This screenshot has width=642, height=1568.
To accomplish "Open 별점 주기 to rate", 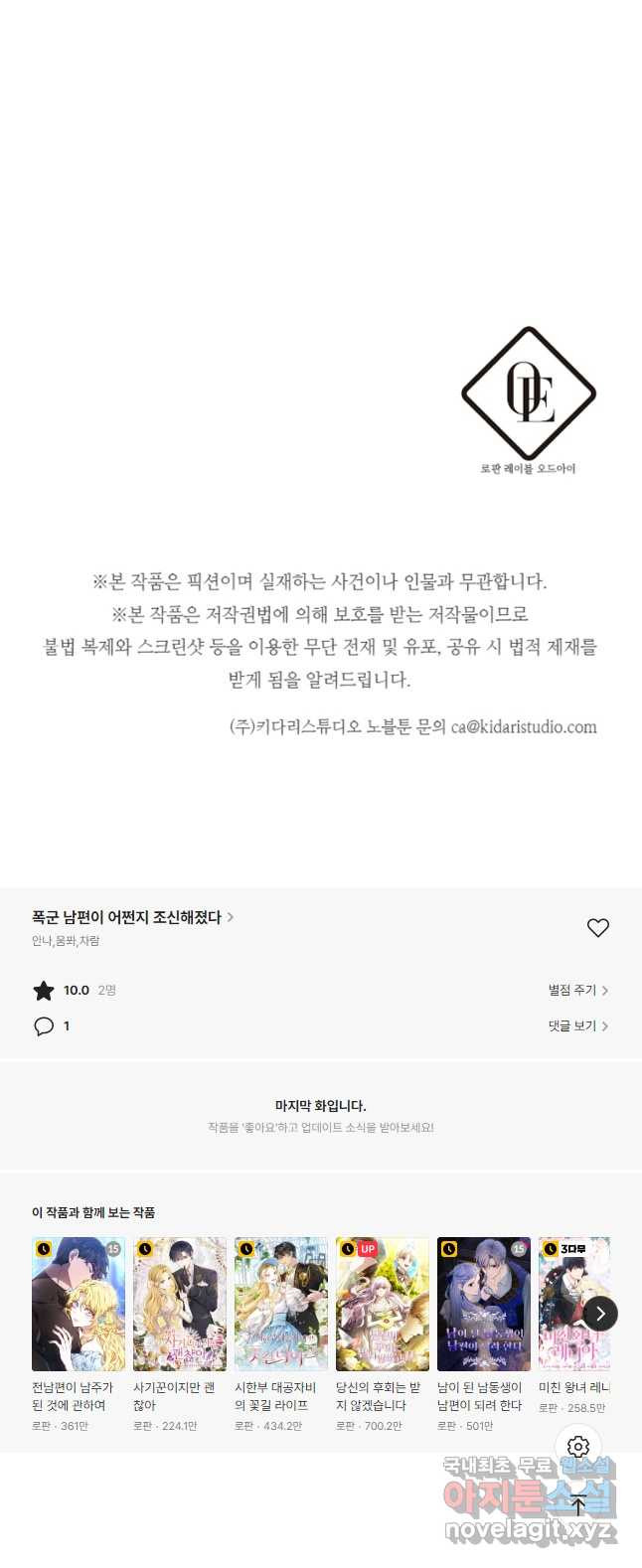I will coord(577,990).
